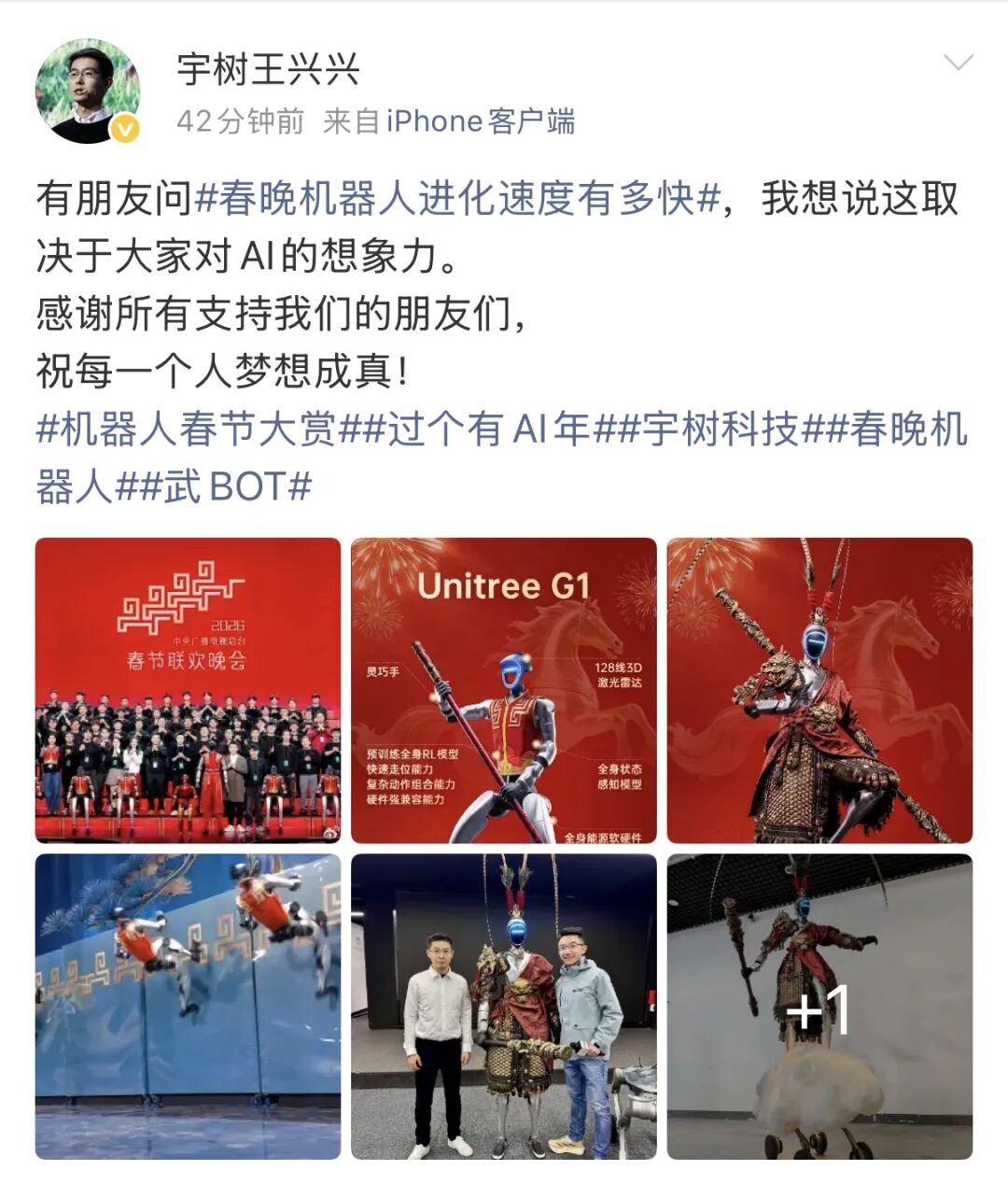Open the post options chevron menu

pos(958,63)
